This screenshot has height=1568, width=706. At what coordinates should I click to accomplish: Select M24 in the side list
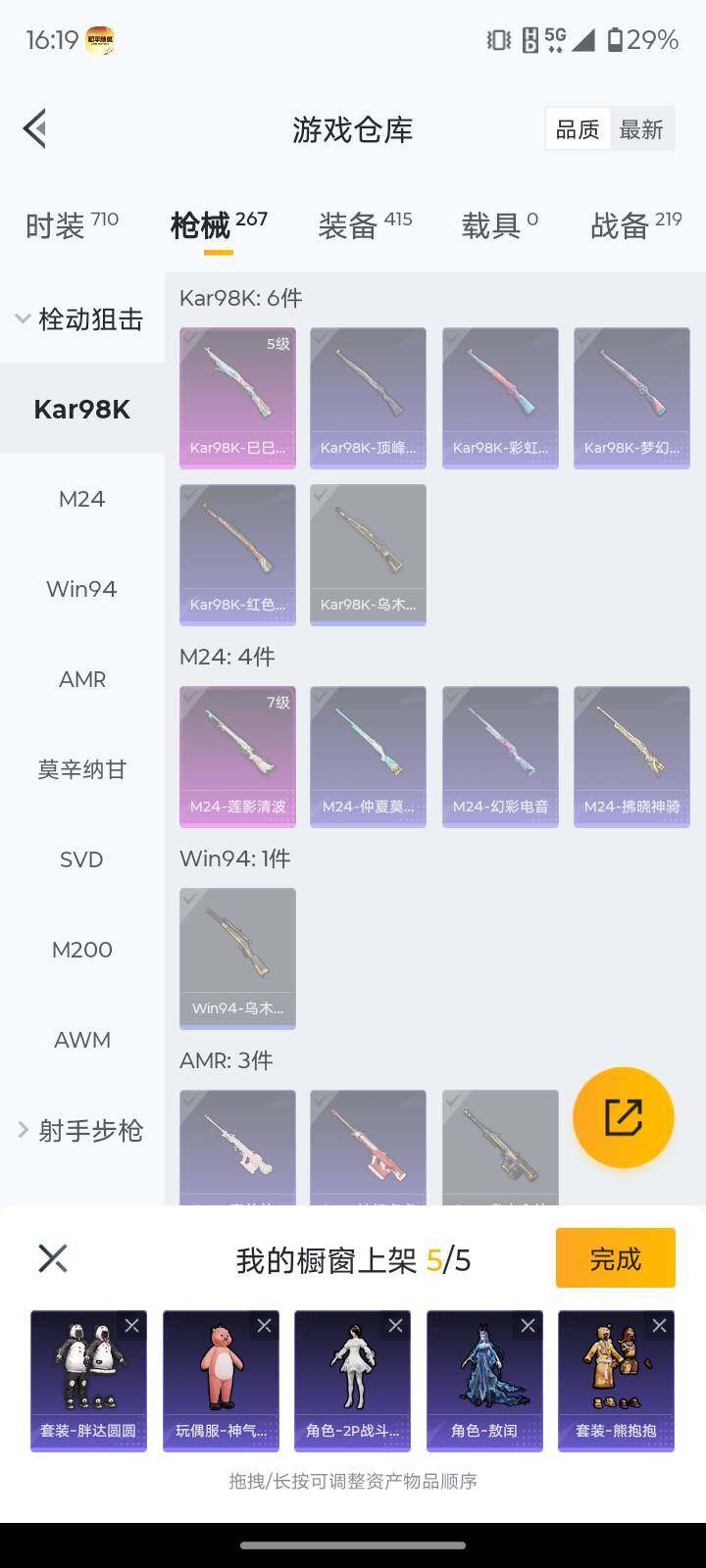tap(81, 499)
